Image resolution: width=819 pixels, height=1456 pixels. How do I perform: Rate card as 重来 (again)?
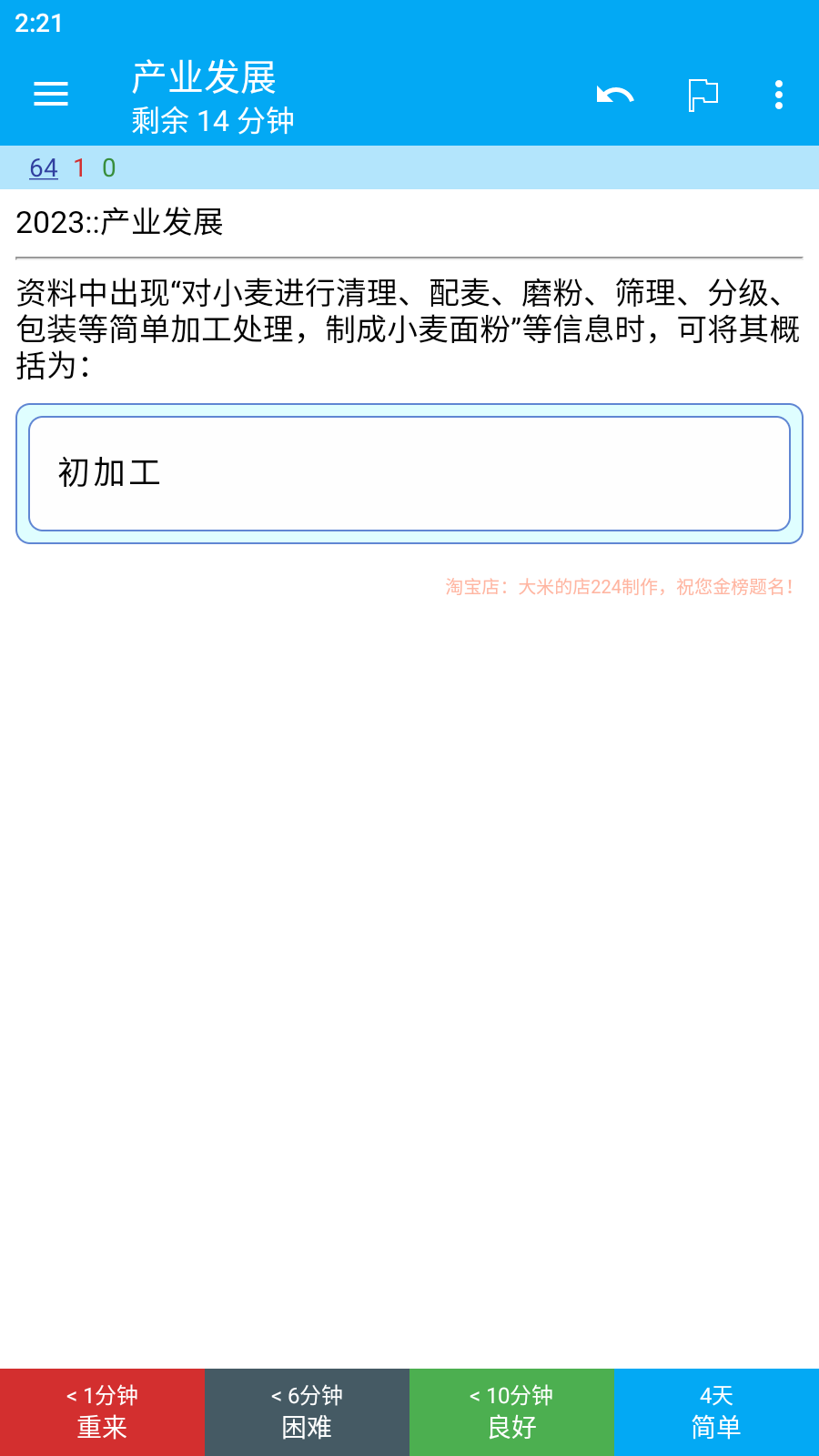pos(102,1412)
